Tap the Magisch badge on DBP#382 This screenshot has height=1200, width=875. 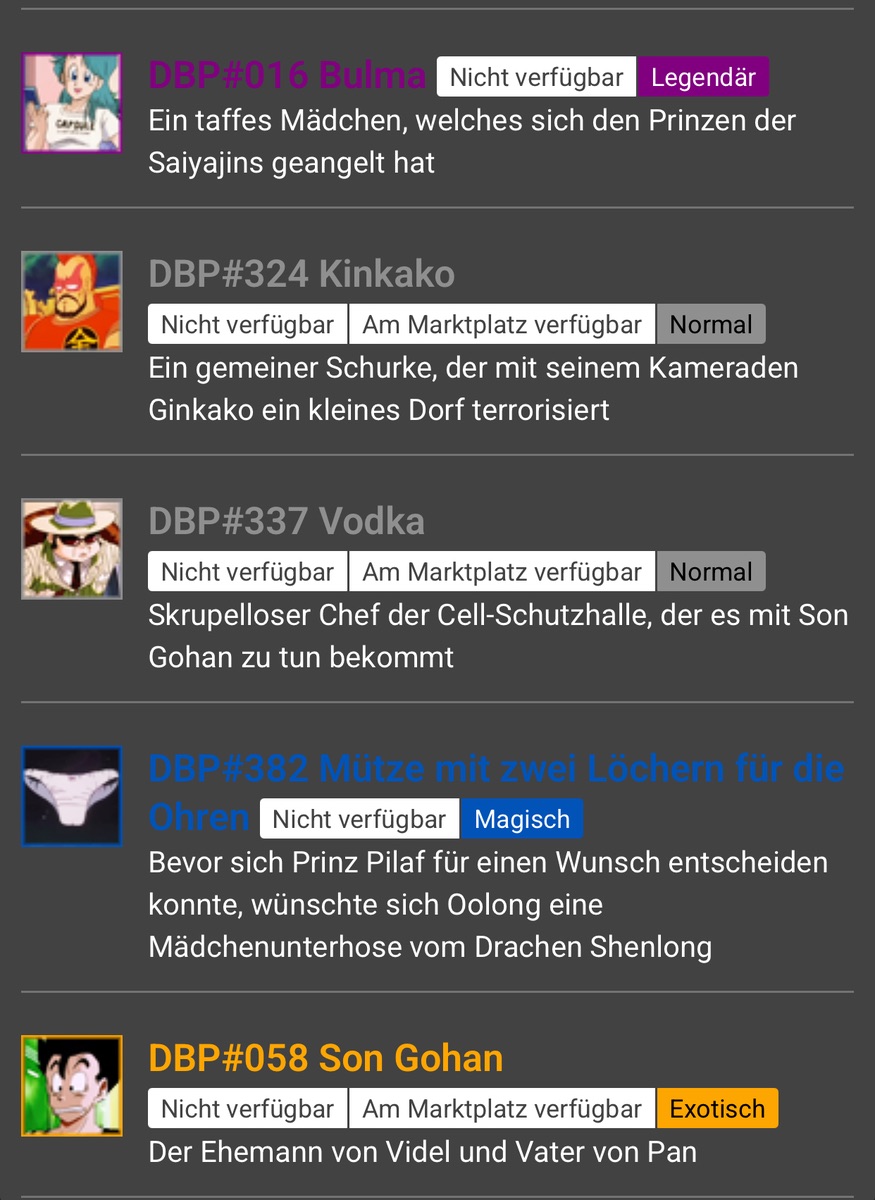coord(522,819)
